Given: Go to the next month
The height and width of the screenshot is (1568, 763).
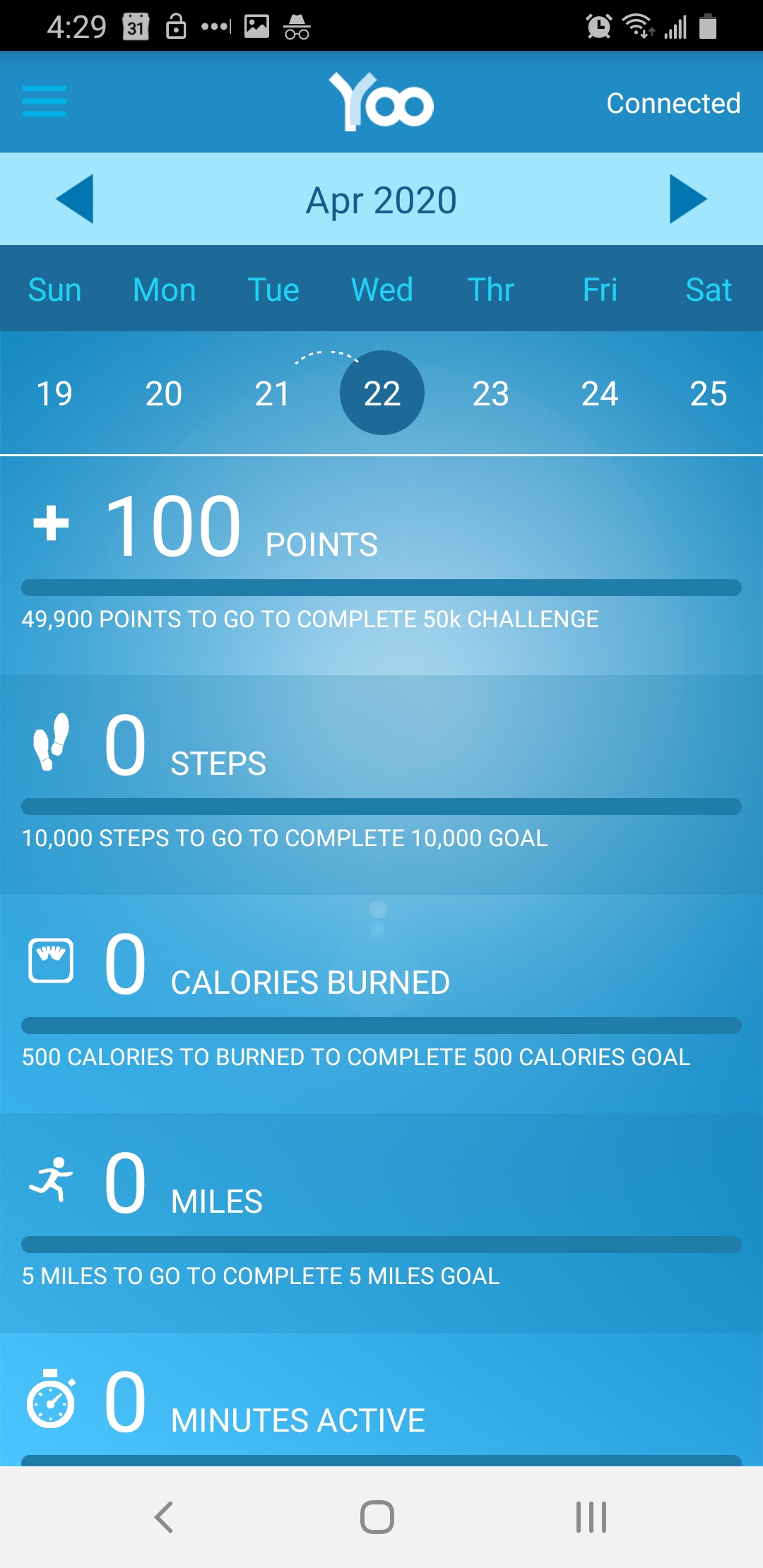Looking at the screenshot, I should (x=688, y=199).
